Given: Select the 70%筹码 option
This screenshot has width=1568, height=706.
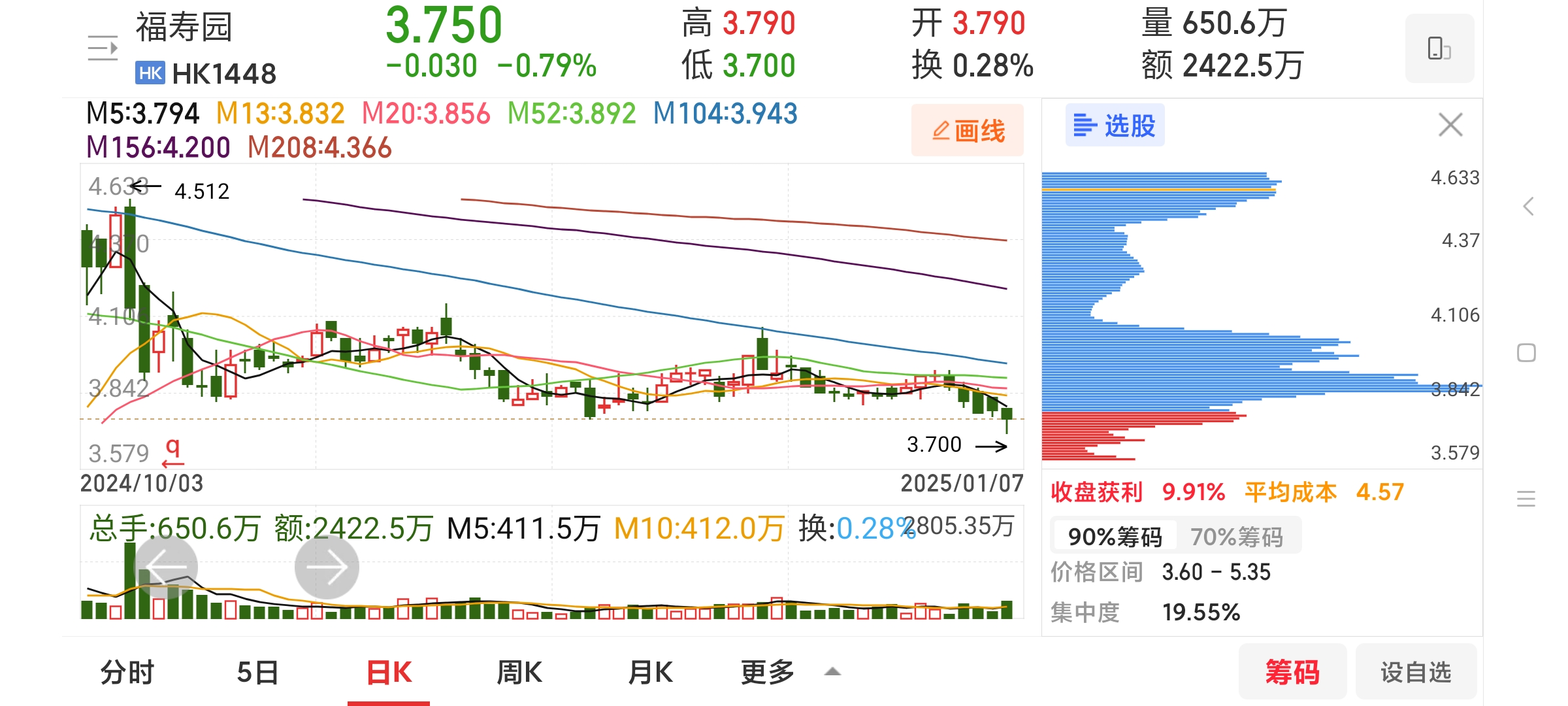Looking at the screenshot, I should (1237, 537).
